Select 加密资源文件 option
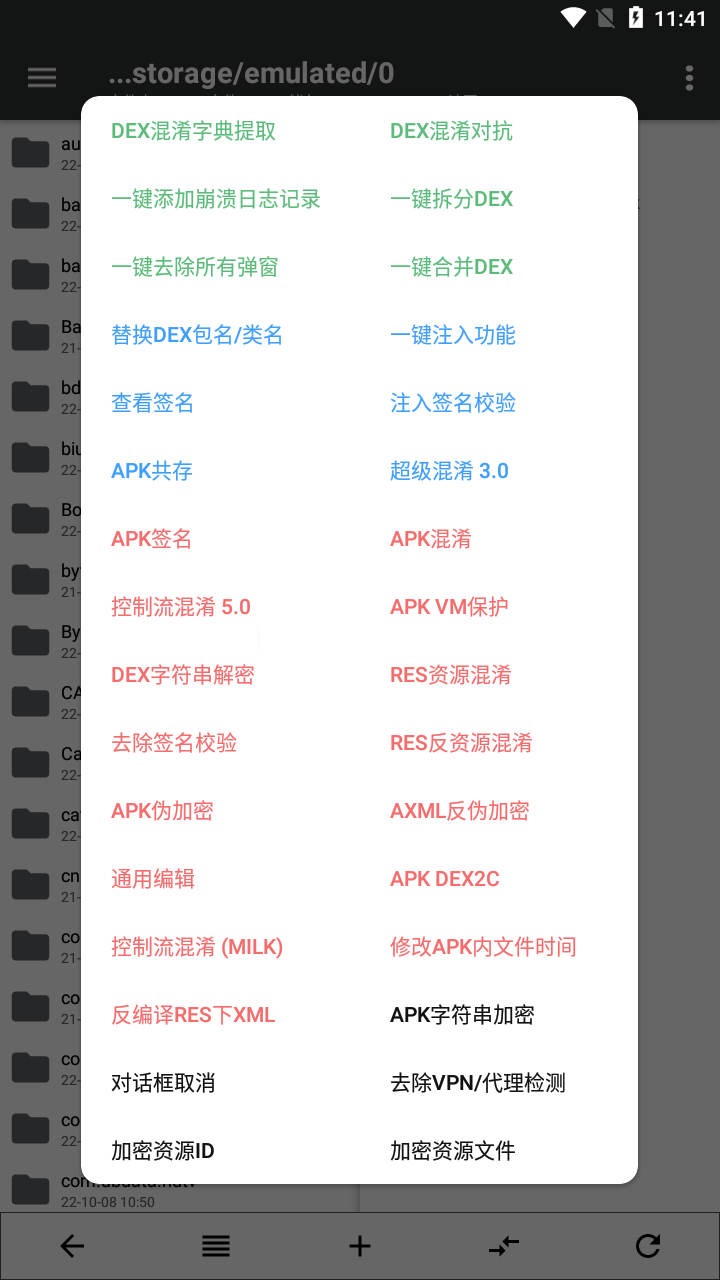Image resolution: width=720 pixels, height=1280 pixels. point(452,1151)
